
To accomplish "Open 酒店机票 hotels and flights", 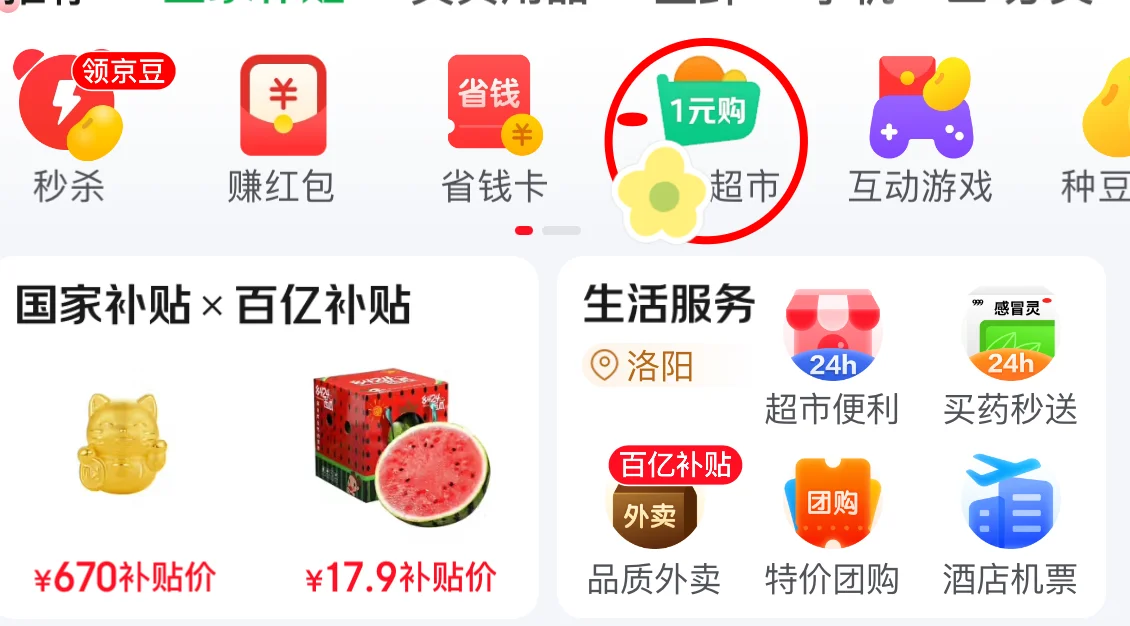I will 1010,525.
